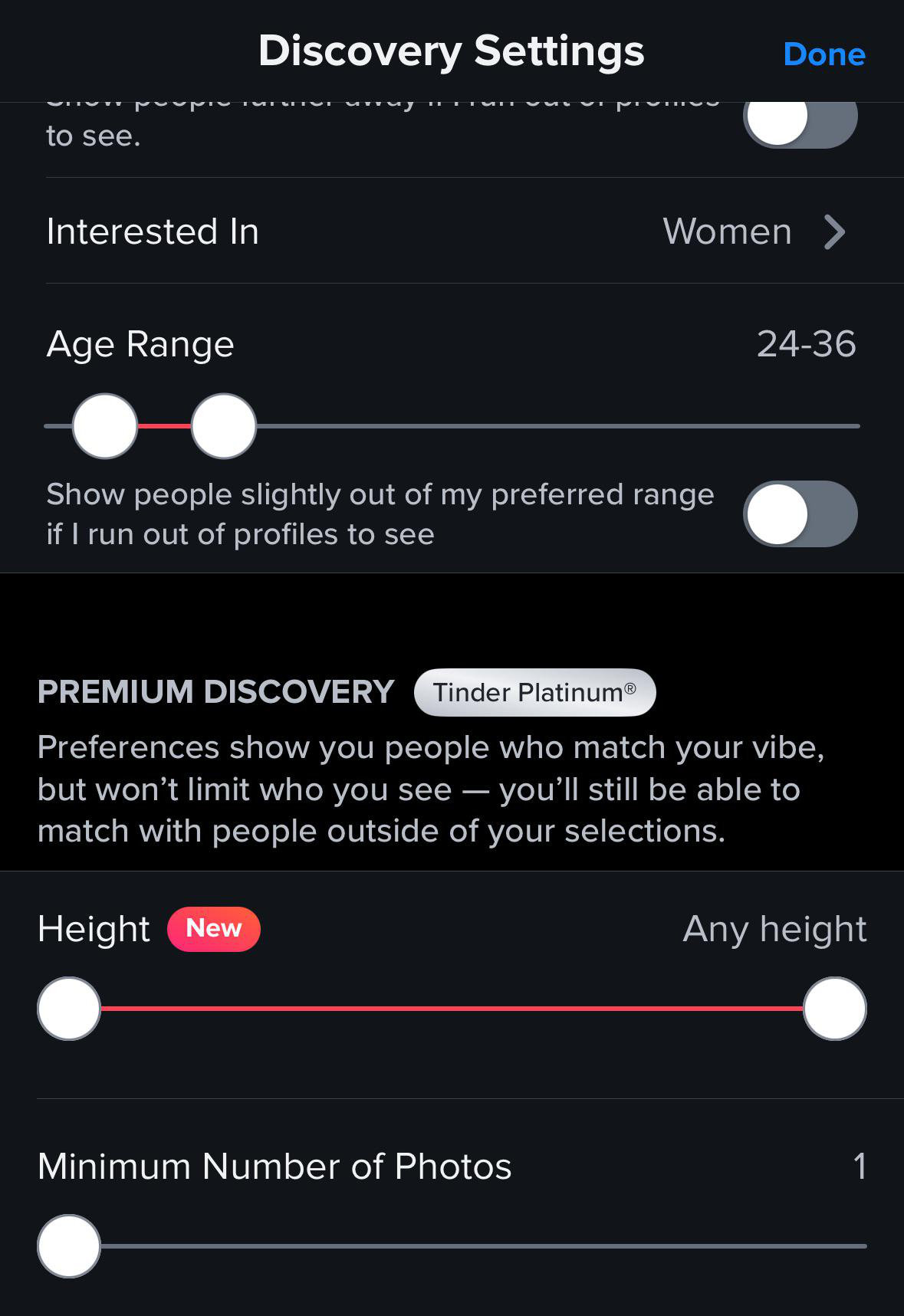Tap the Tinder Platinum badge
904x1316 pixels.
[x=534, y=692]
